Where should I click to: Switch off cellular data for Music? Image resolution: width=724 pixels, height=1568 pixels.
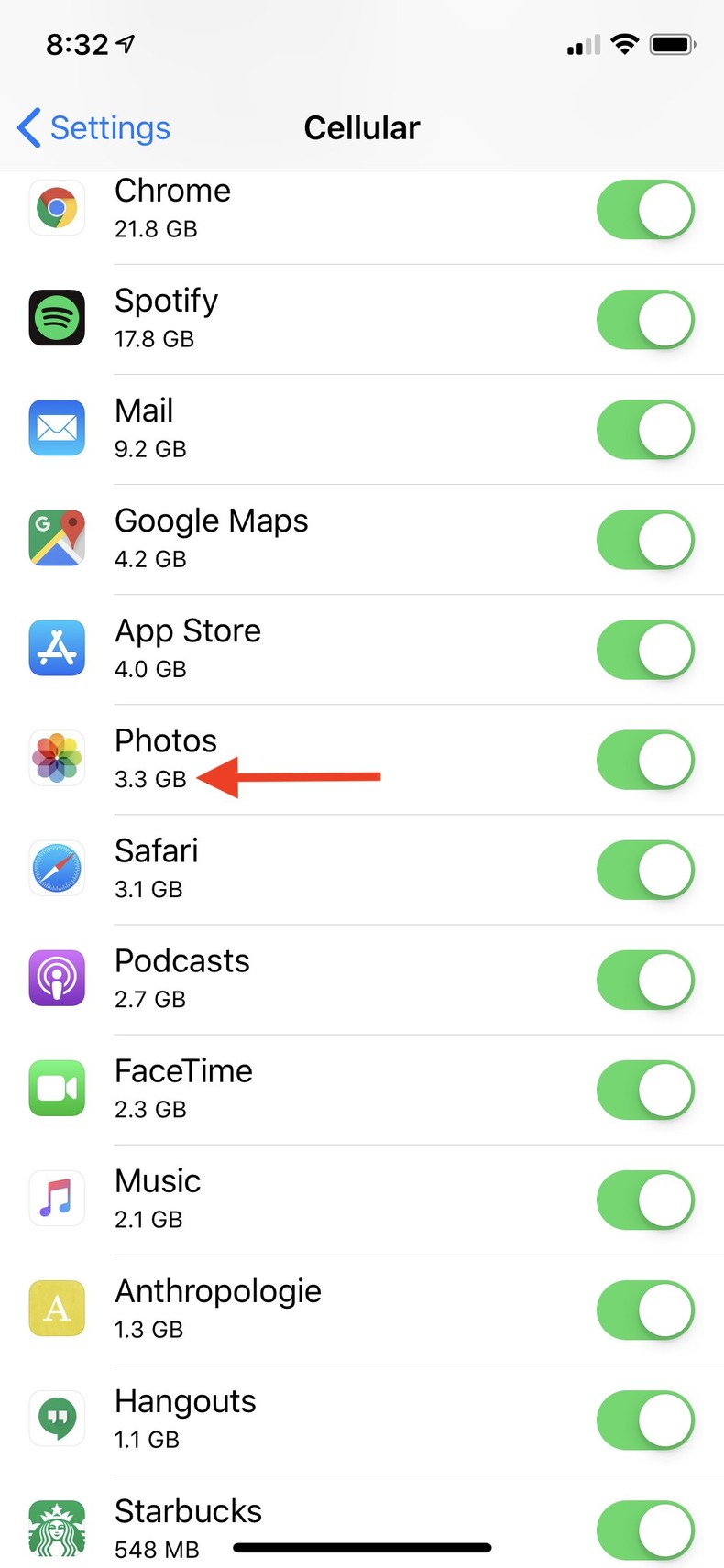[x=645, y=1200]
